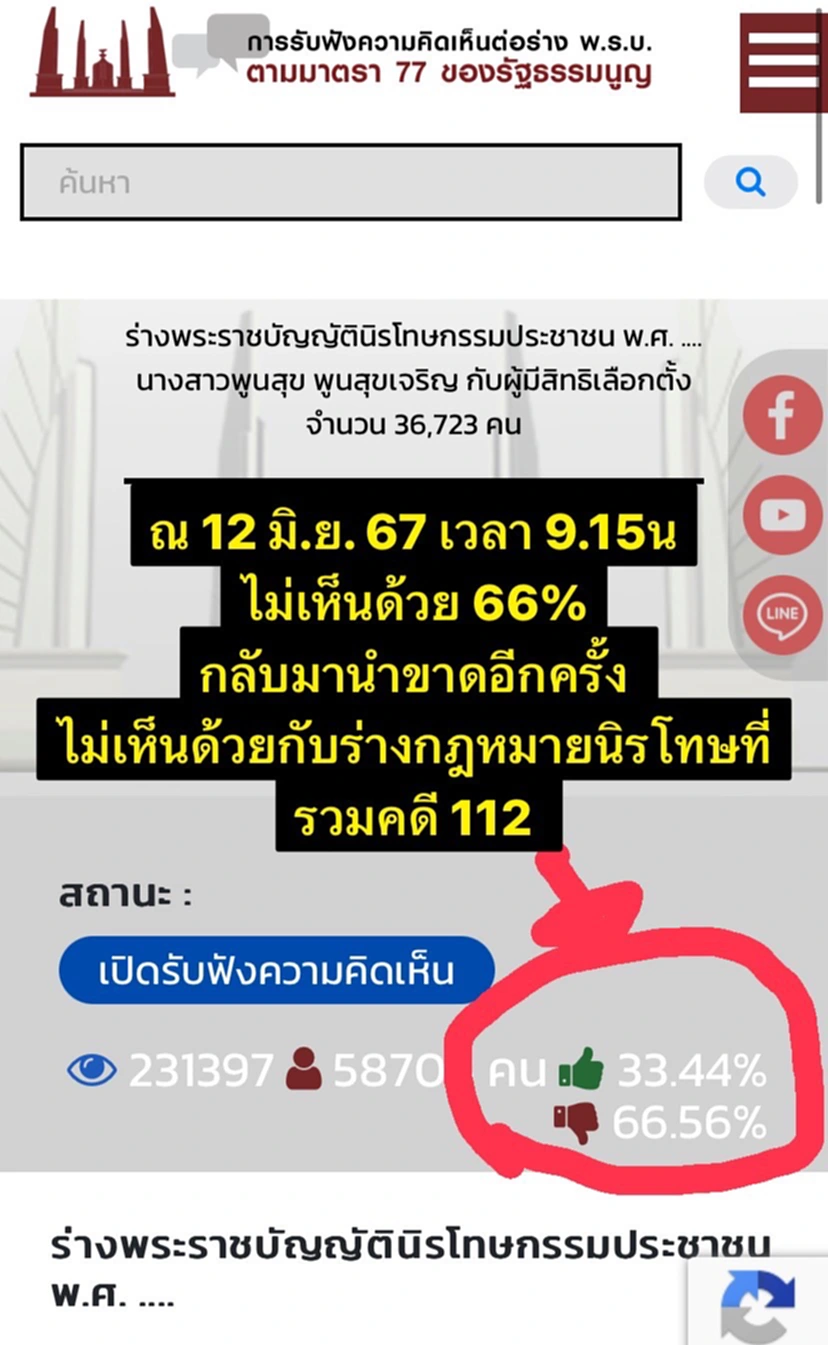Open the YouTube icon
828x1345 pixels.
pos(782,515)
